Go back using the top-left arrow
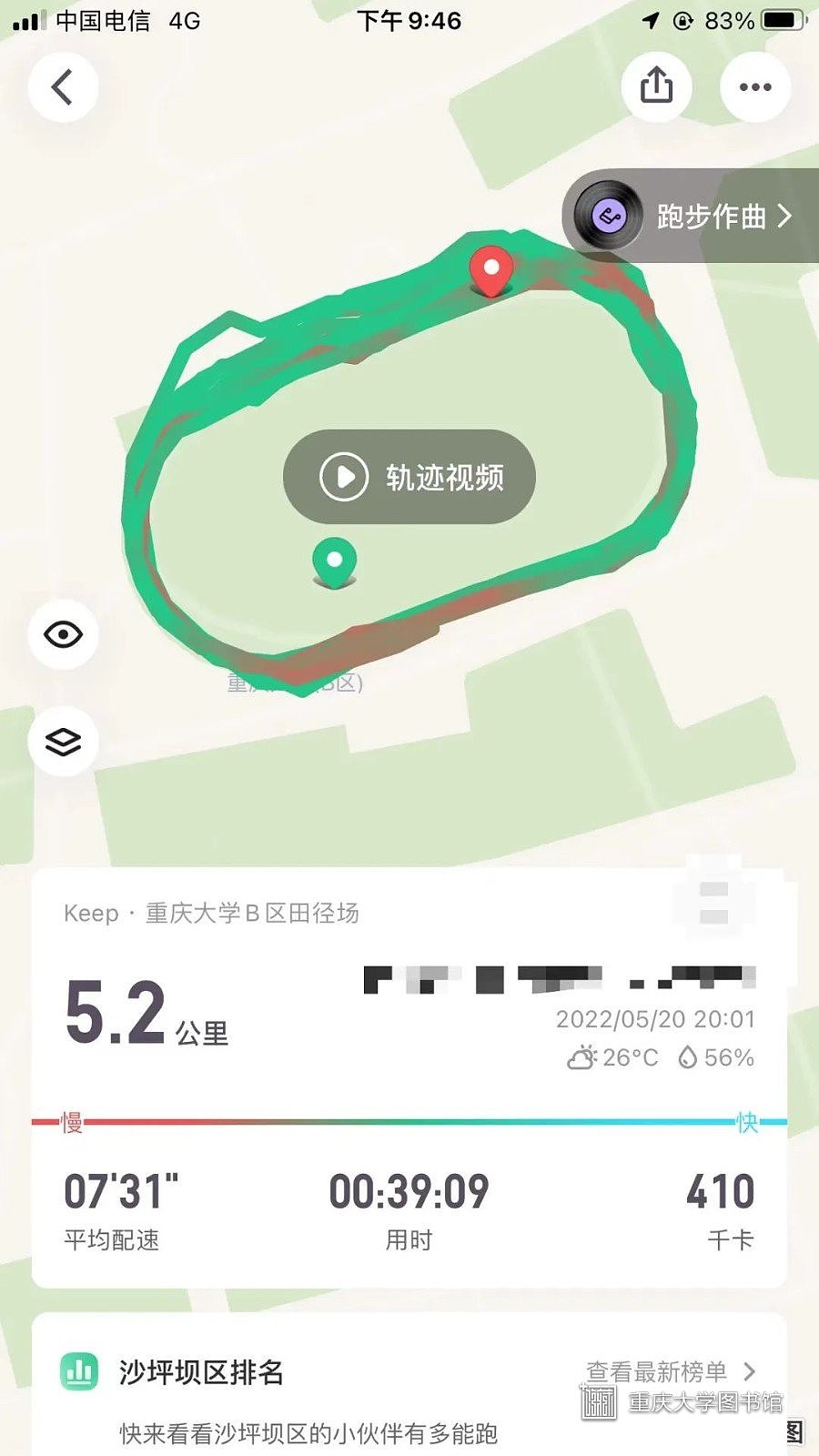 62,87
